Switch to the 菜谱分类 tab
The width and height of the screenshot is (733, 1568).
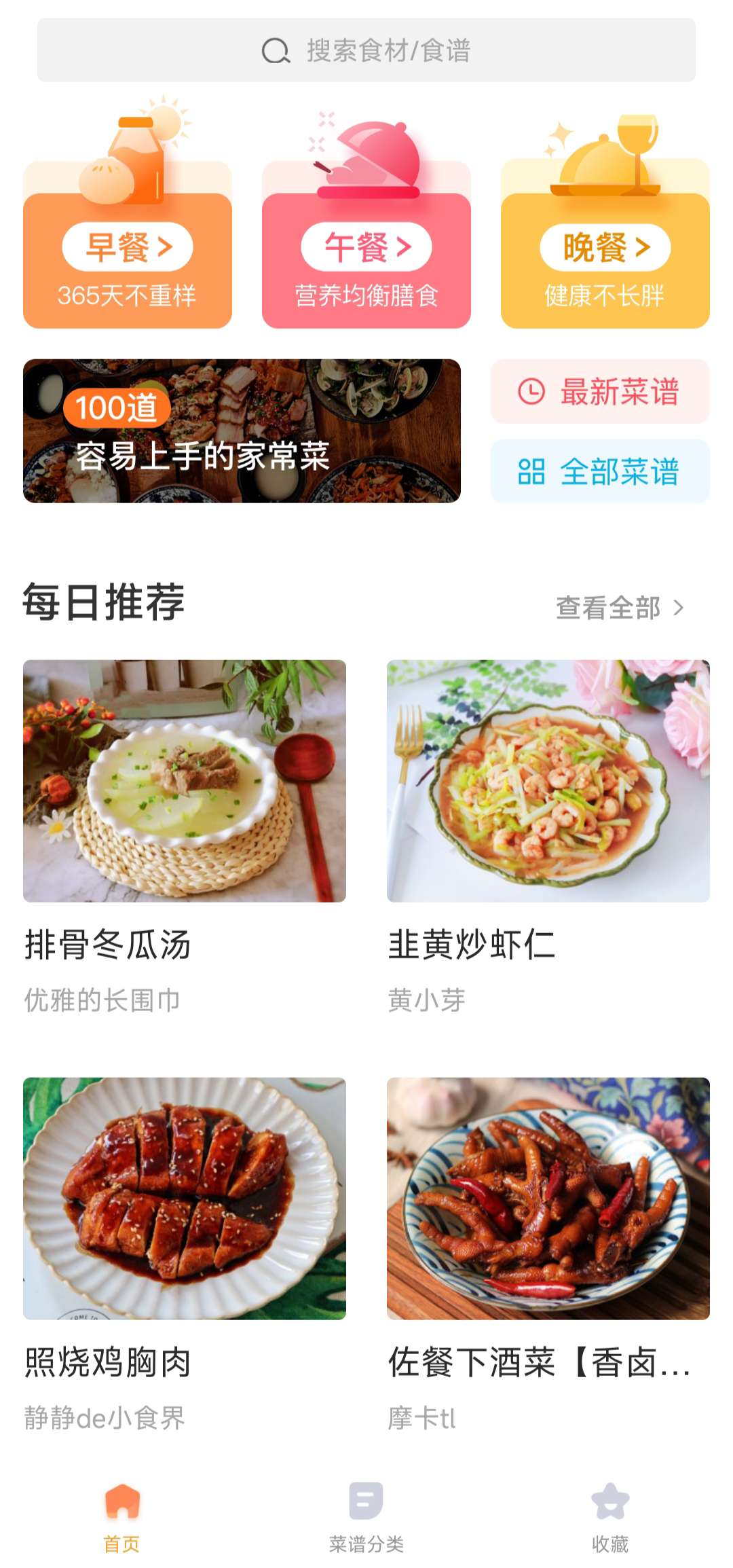366,1513
